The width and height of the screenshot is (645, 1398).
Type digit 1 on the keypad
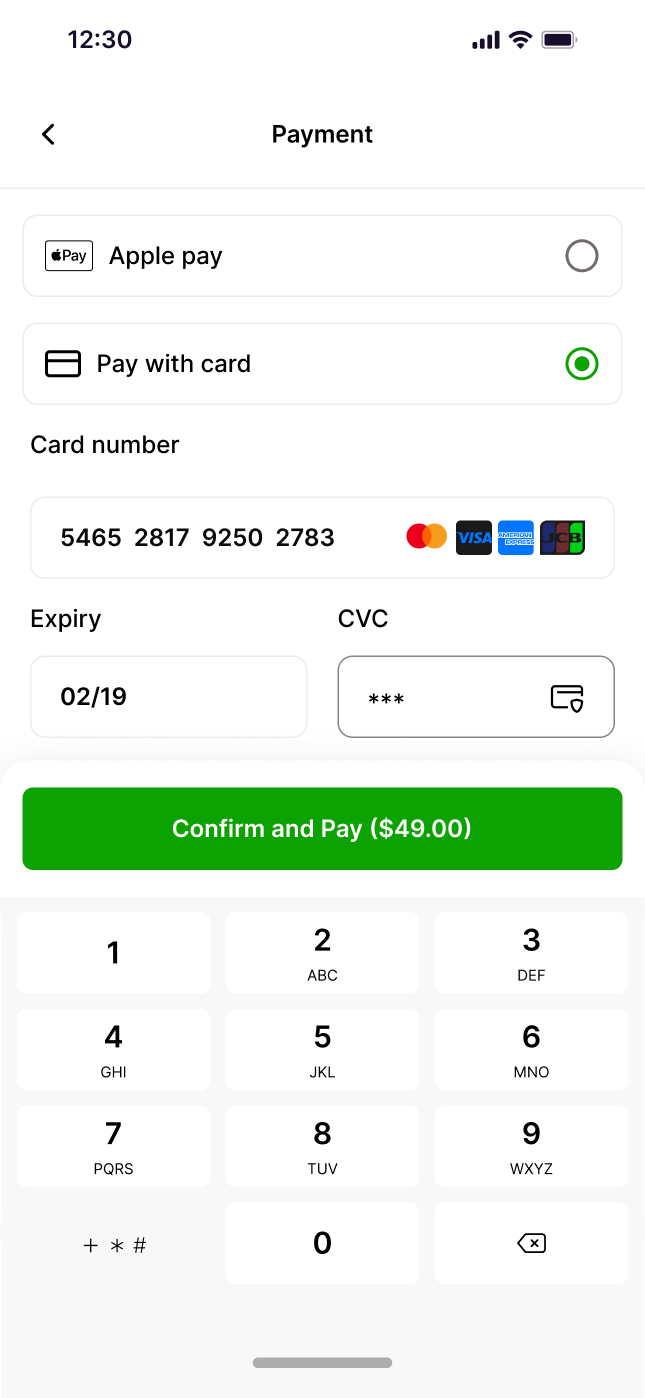tap(114, 953)
